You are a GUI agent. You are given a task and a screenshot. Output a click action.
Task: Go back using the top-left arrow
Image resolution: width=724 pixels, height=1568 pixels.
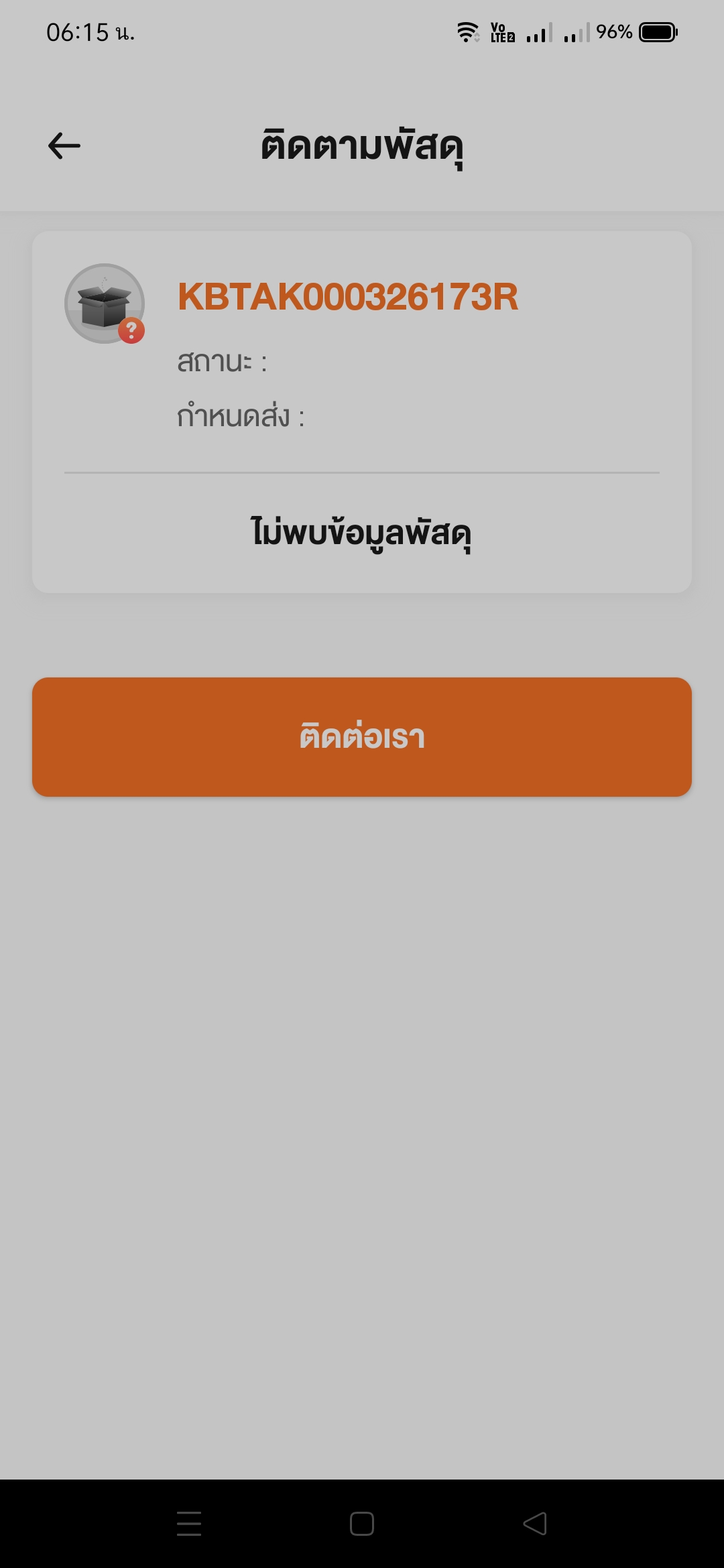coord(64,145)
